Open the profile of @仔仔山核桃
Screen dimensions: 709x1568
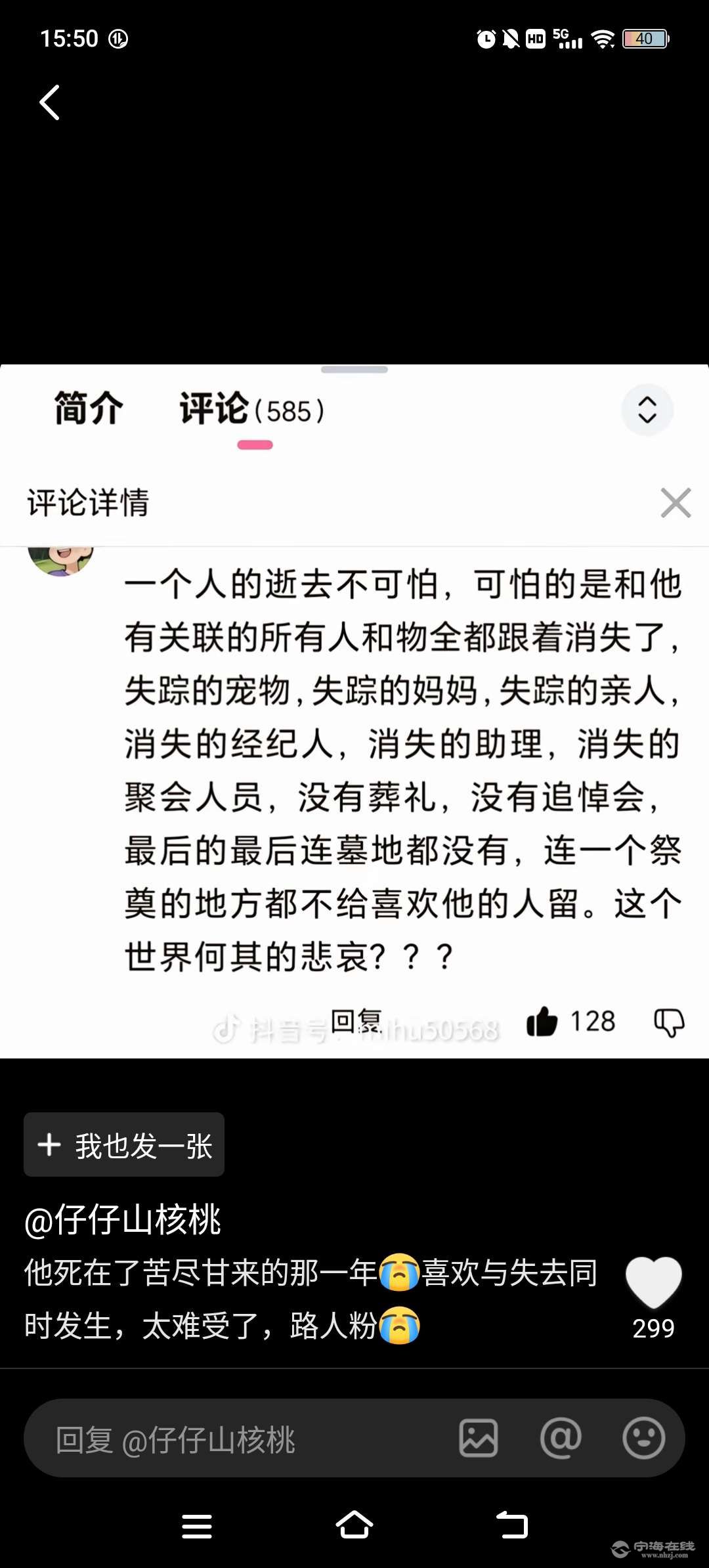[x=123, y=1221]
